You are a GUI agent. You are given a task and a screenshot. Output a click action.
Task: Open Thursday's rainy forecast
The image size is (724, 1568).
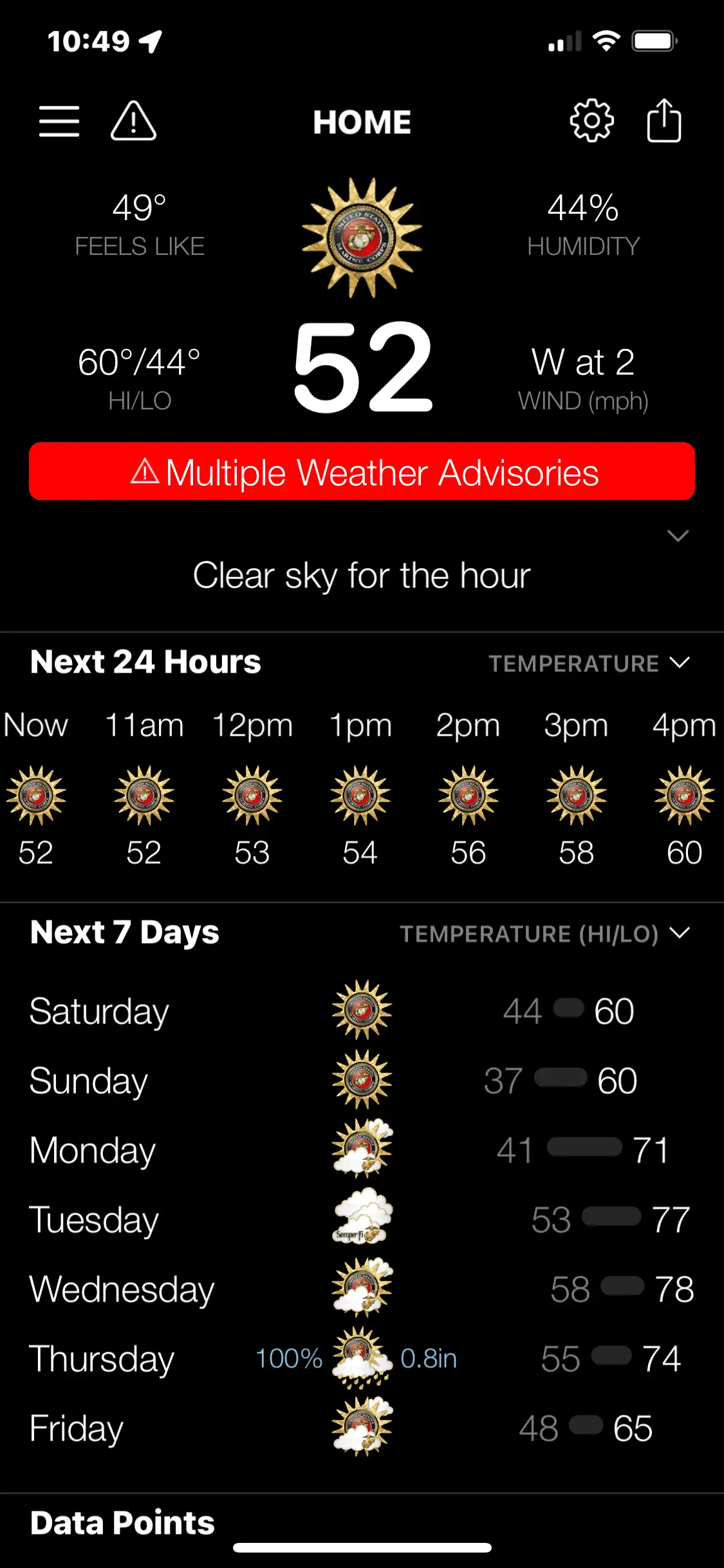point(360,1358)
